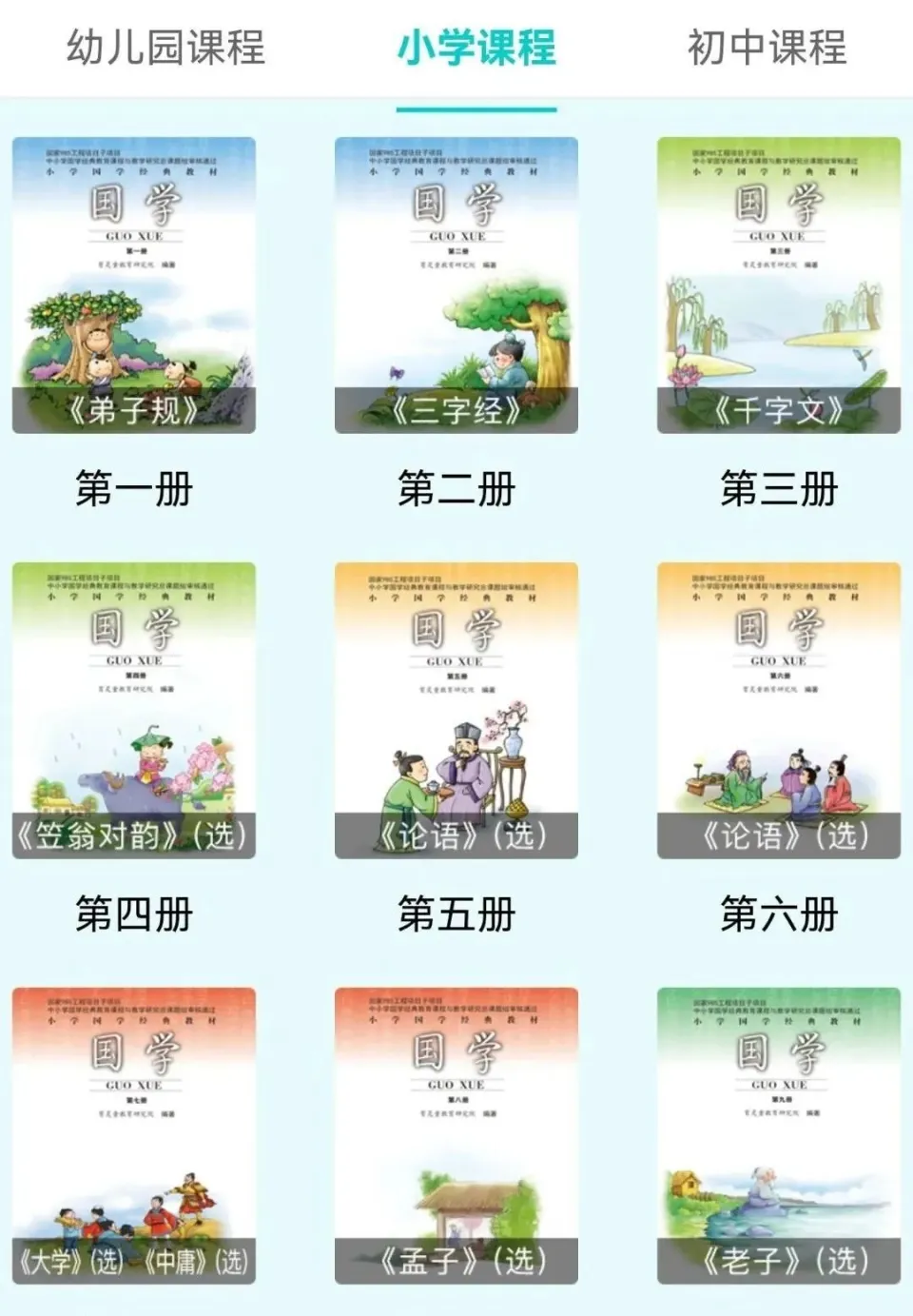Open the 第一册《弟子规》 book
913x1316 pixels.
tap(134, 285)
